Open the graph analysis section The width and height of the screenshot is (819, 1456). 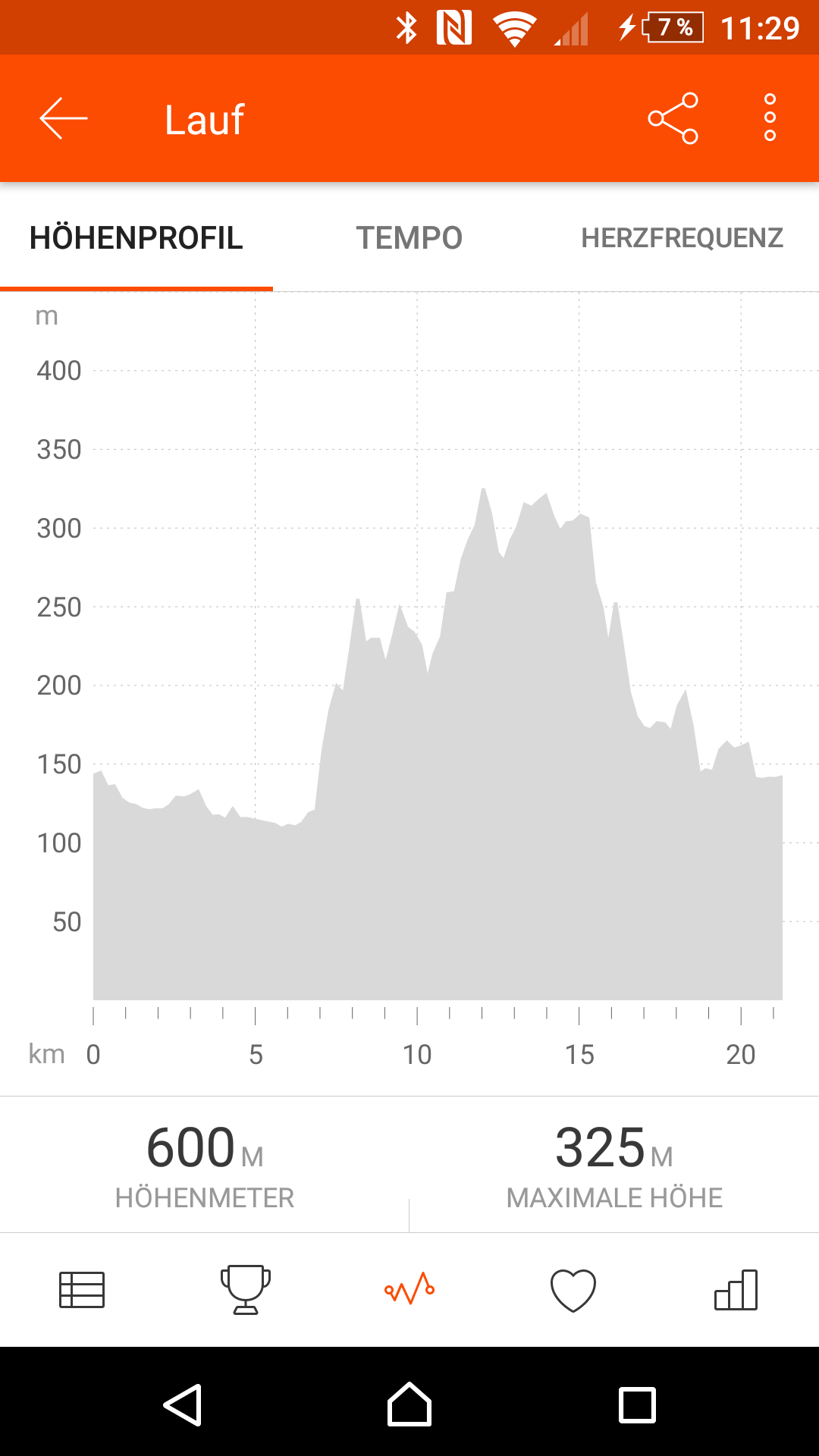(409, 1289)
